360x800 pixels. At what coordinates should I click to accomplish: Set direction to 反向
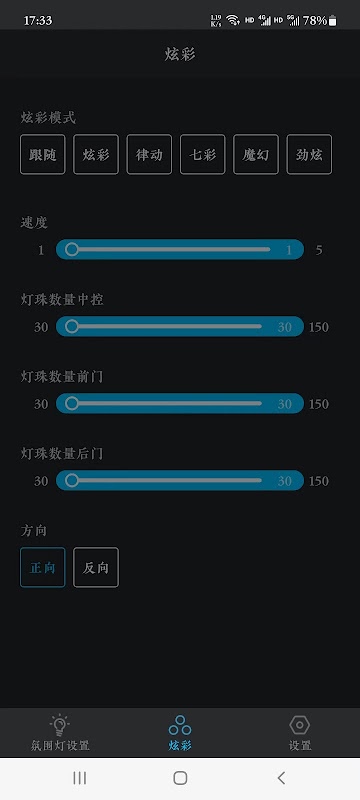coord(96,567)
